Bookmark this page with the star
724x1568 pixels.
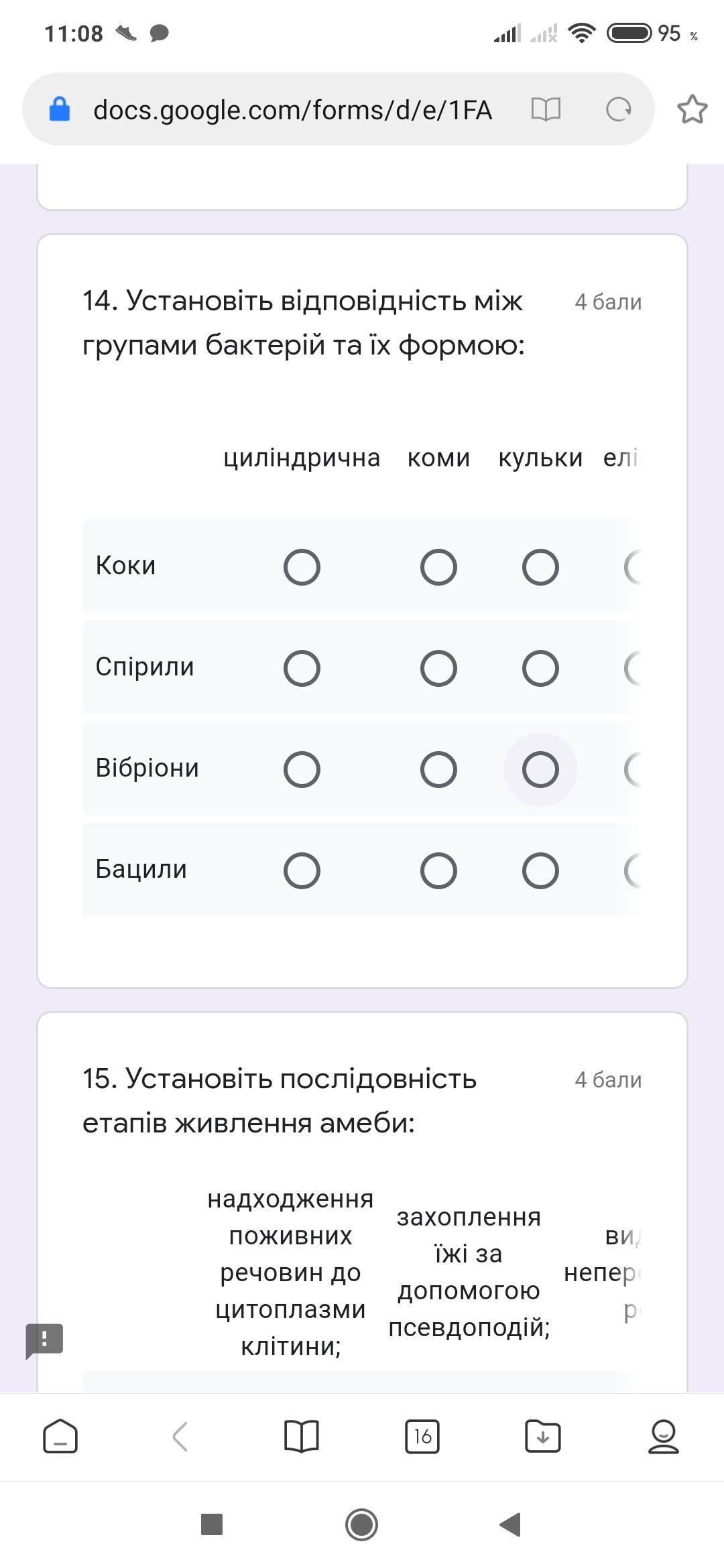pyautogui.click(x=692, y=109)
